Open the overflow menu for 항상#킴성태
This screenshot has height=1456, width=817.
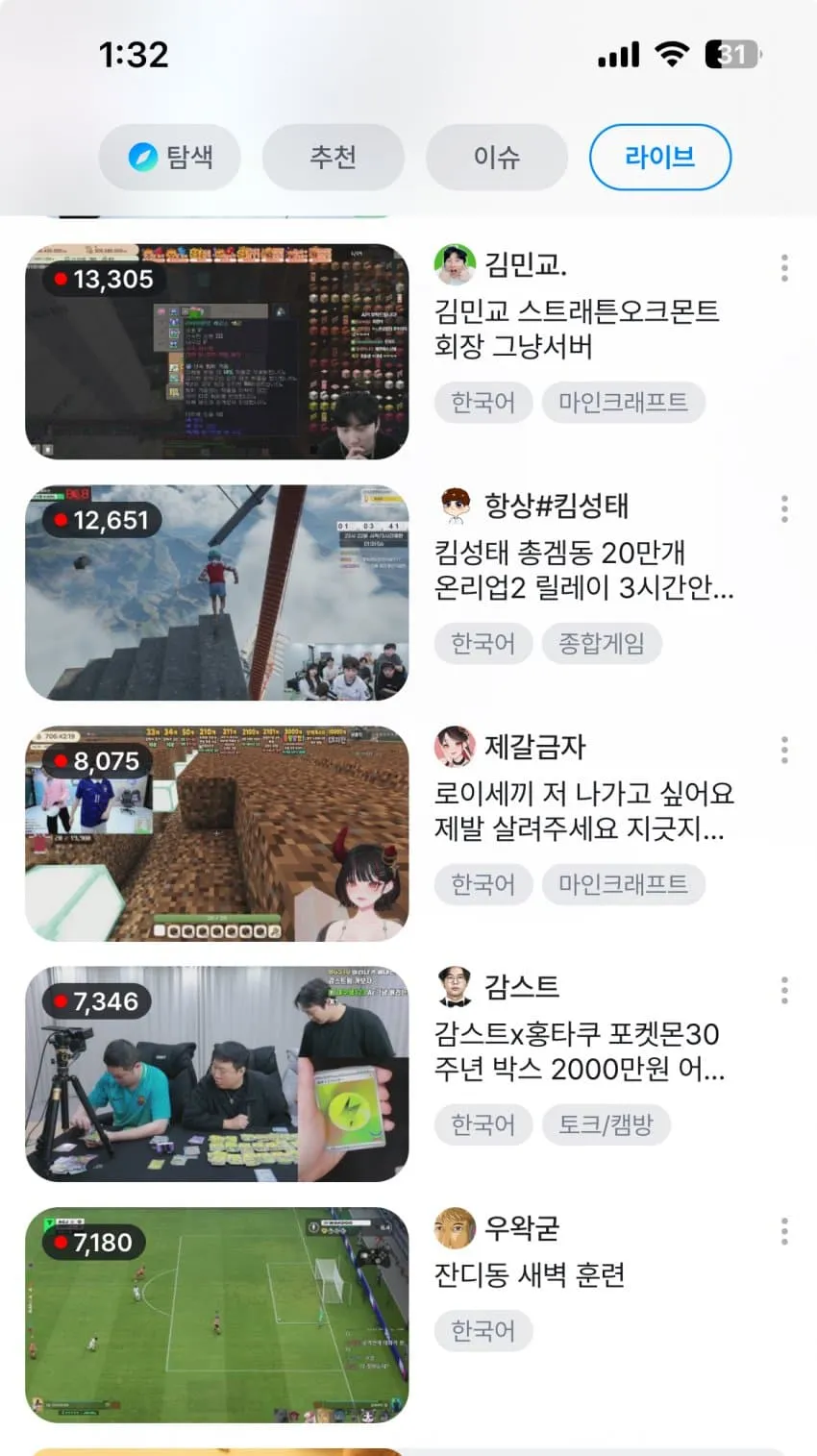(x=784, y=508)
